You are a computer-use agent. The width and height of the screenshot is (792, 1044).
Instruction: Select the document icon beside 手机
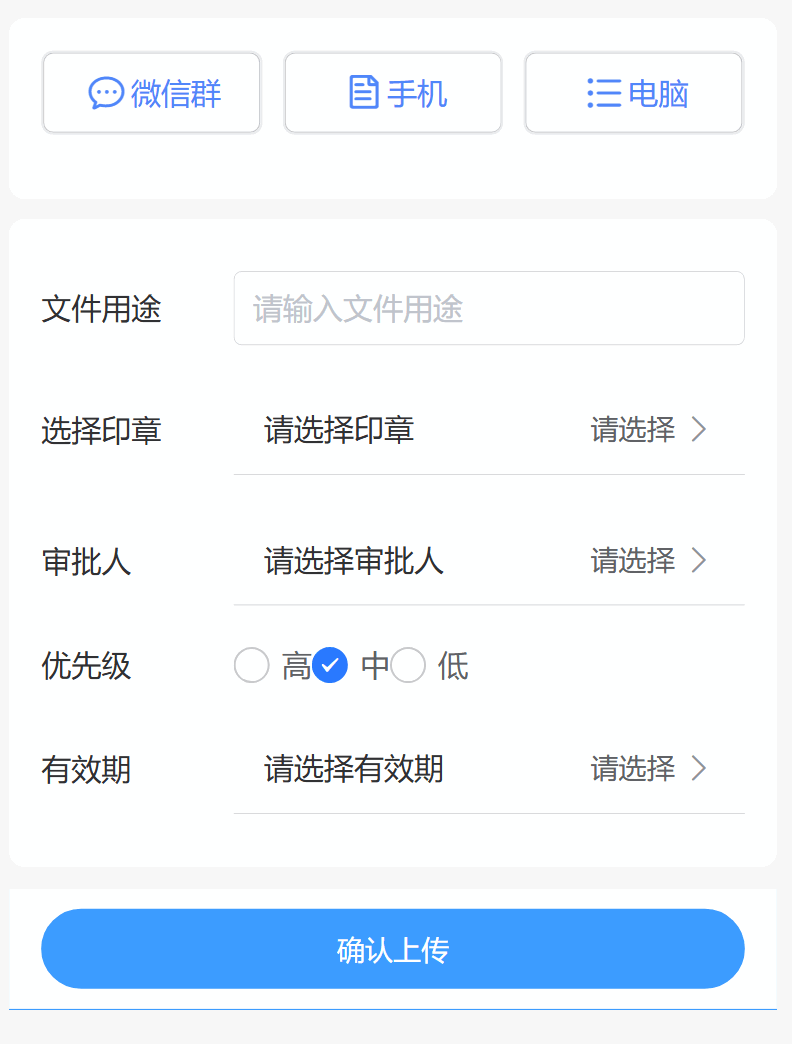pyautogui.click(x=364, y=92)
